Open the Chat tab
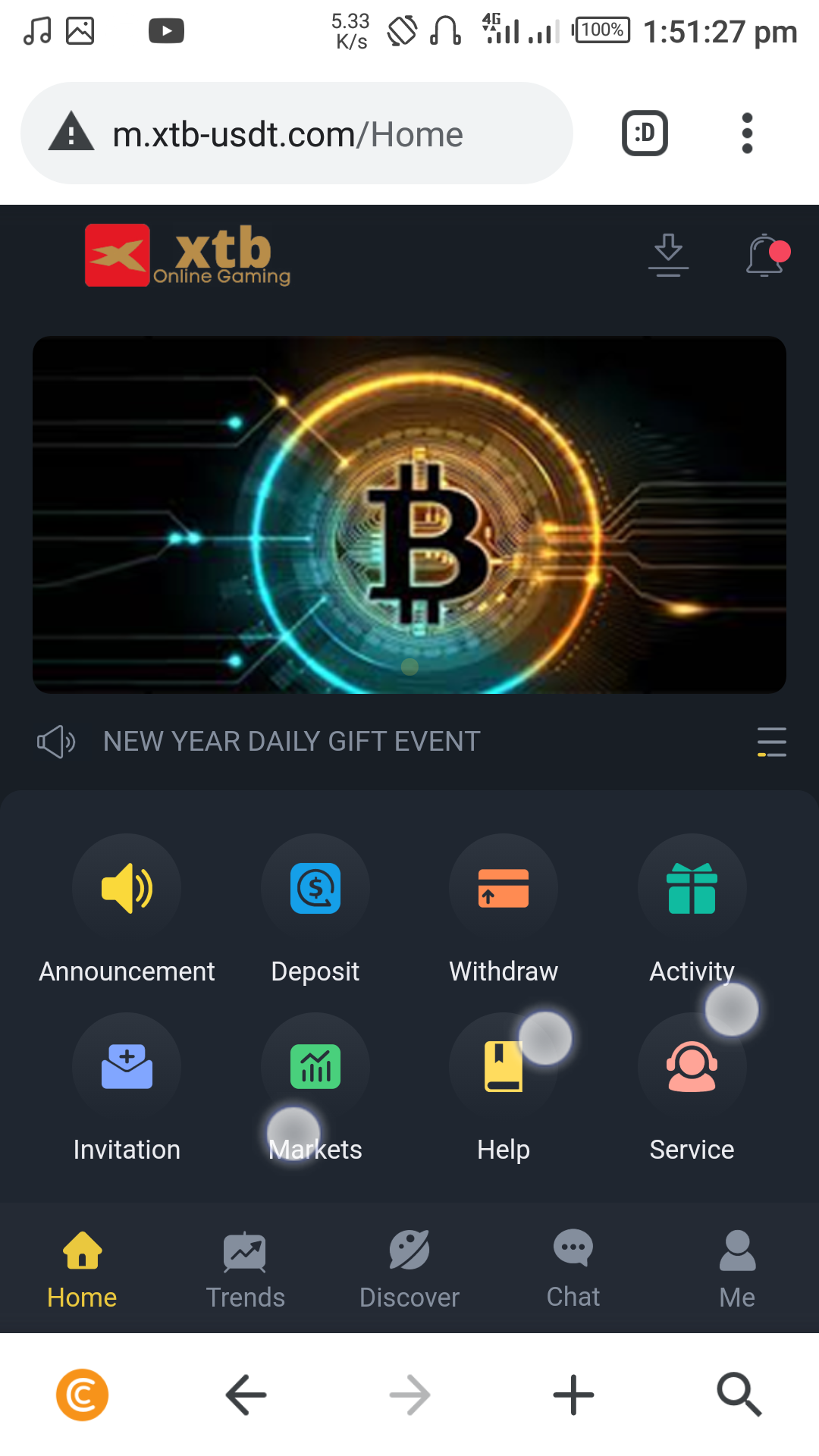 (573, 1268)
